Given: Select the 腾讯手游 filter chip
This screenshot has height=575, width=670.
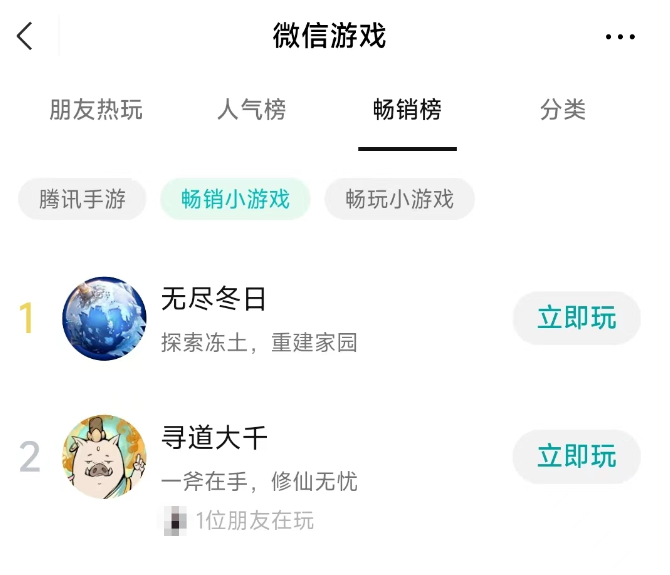Looking at the screenshot, I should tap(82, 199).
